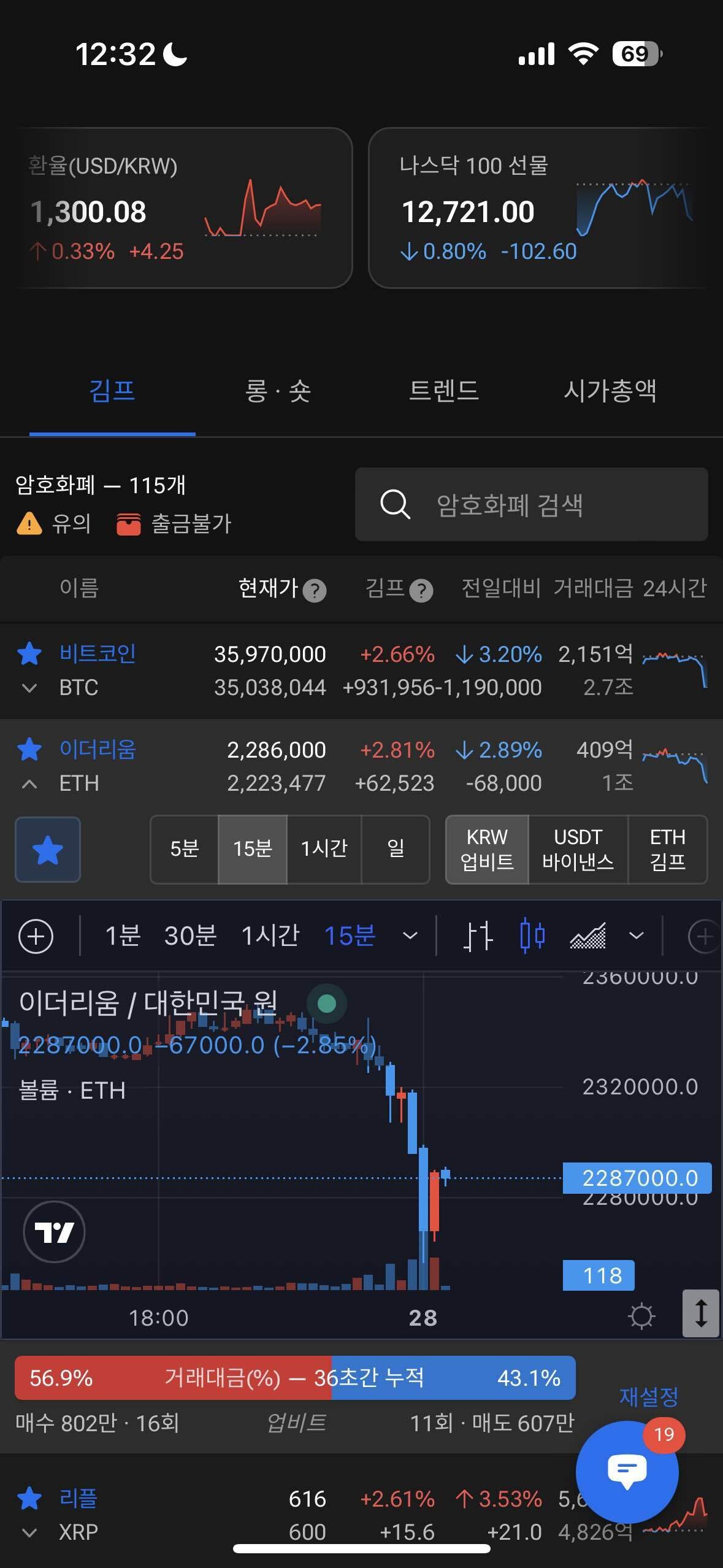
Task: Select the USDT 바이낸스 exchange tab
Action: coord(577,850)
